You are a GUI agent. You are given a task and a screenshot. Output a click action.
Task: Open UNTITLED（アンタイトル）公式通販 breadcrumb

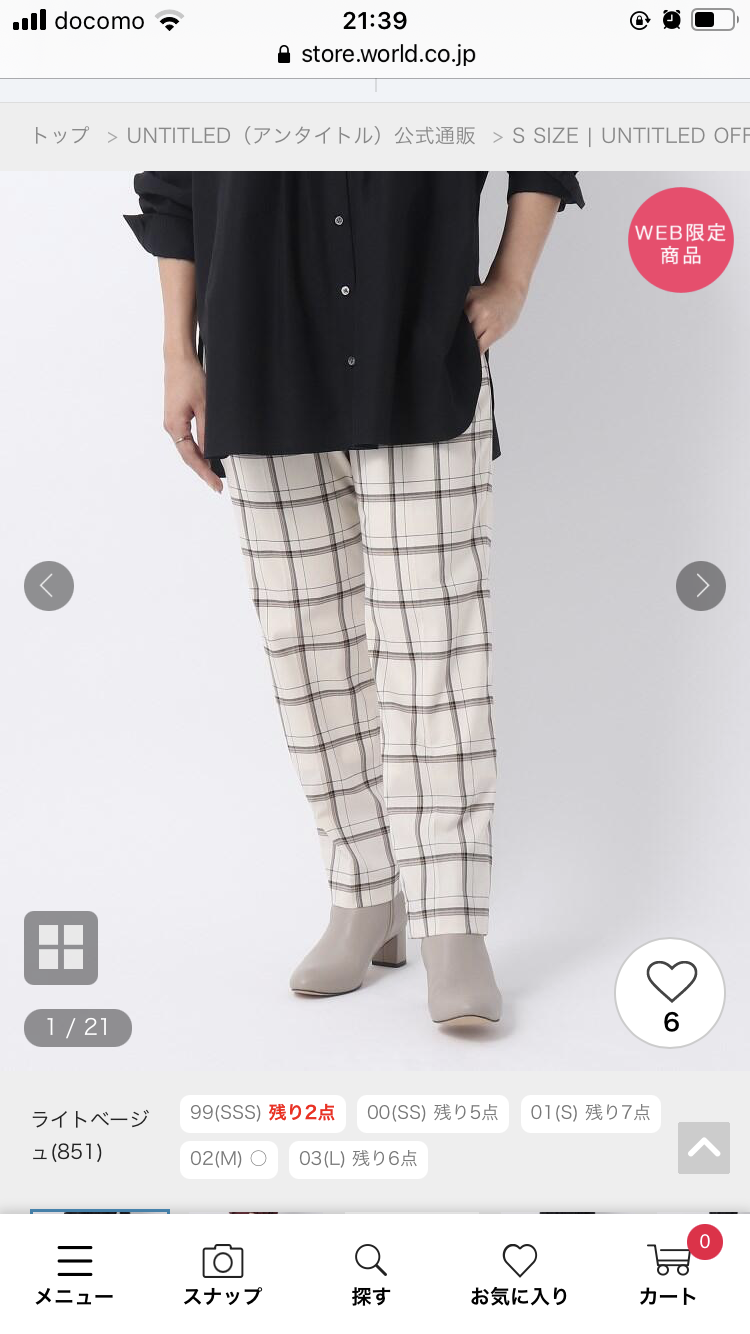(301, 136)
